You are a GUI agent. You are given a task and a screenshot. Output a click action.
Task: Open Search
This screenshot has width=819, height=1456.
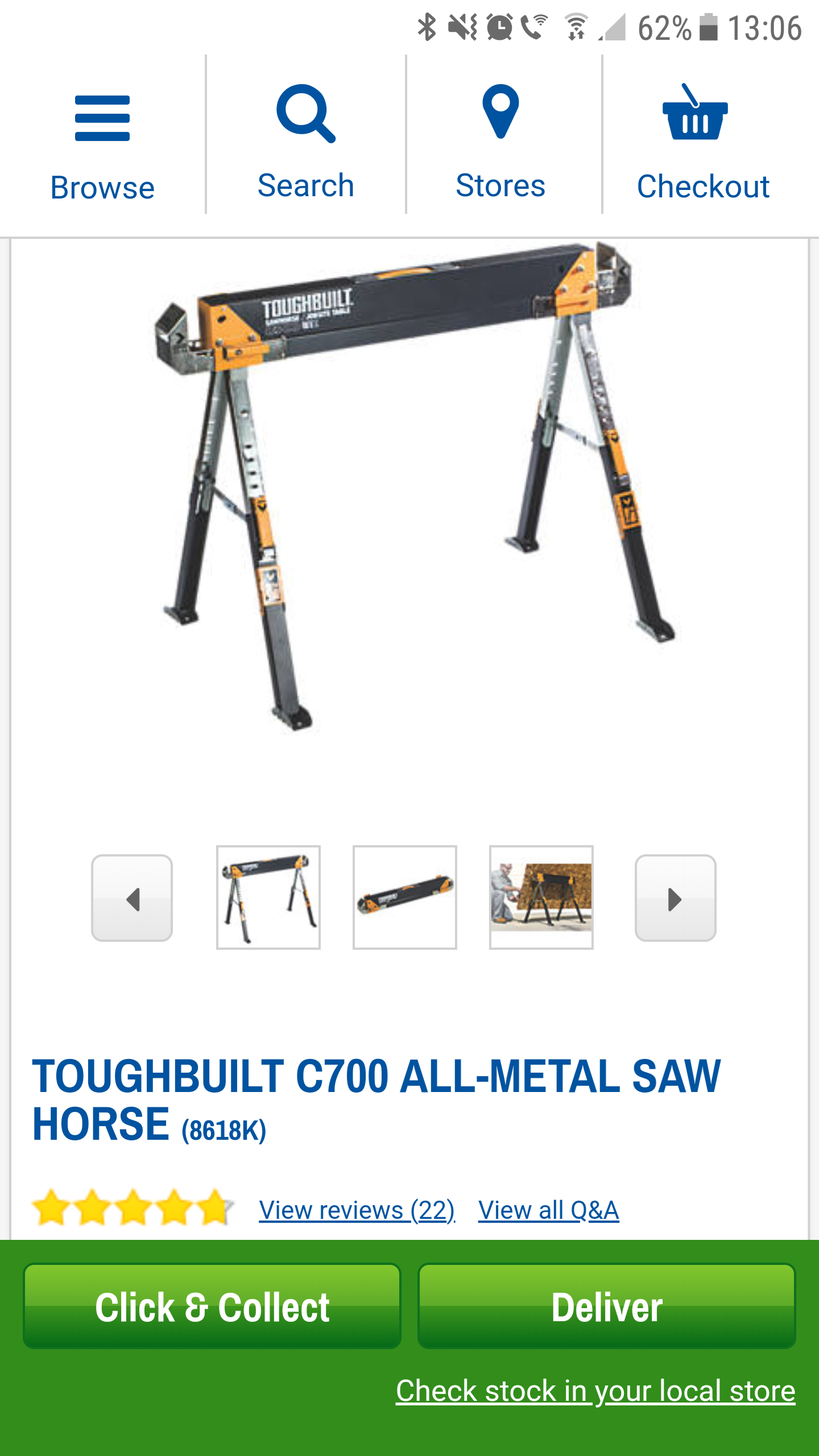(306, 142)
